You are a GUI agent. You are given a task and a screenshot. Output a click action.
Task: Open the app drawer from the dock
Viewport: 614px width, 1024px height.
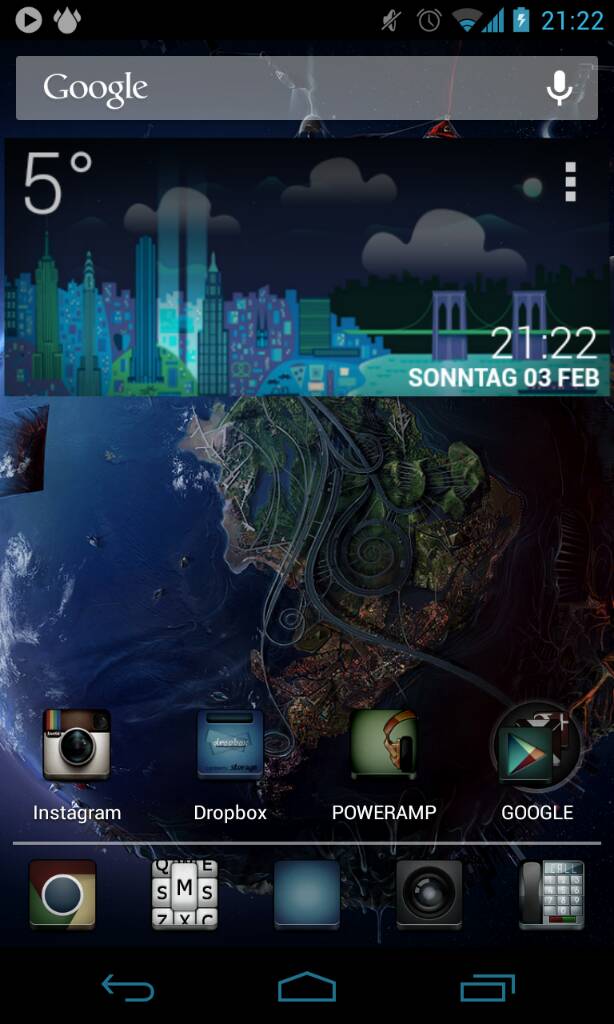(x=307, y=893)
